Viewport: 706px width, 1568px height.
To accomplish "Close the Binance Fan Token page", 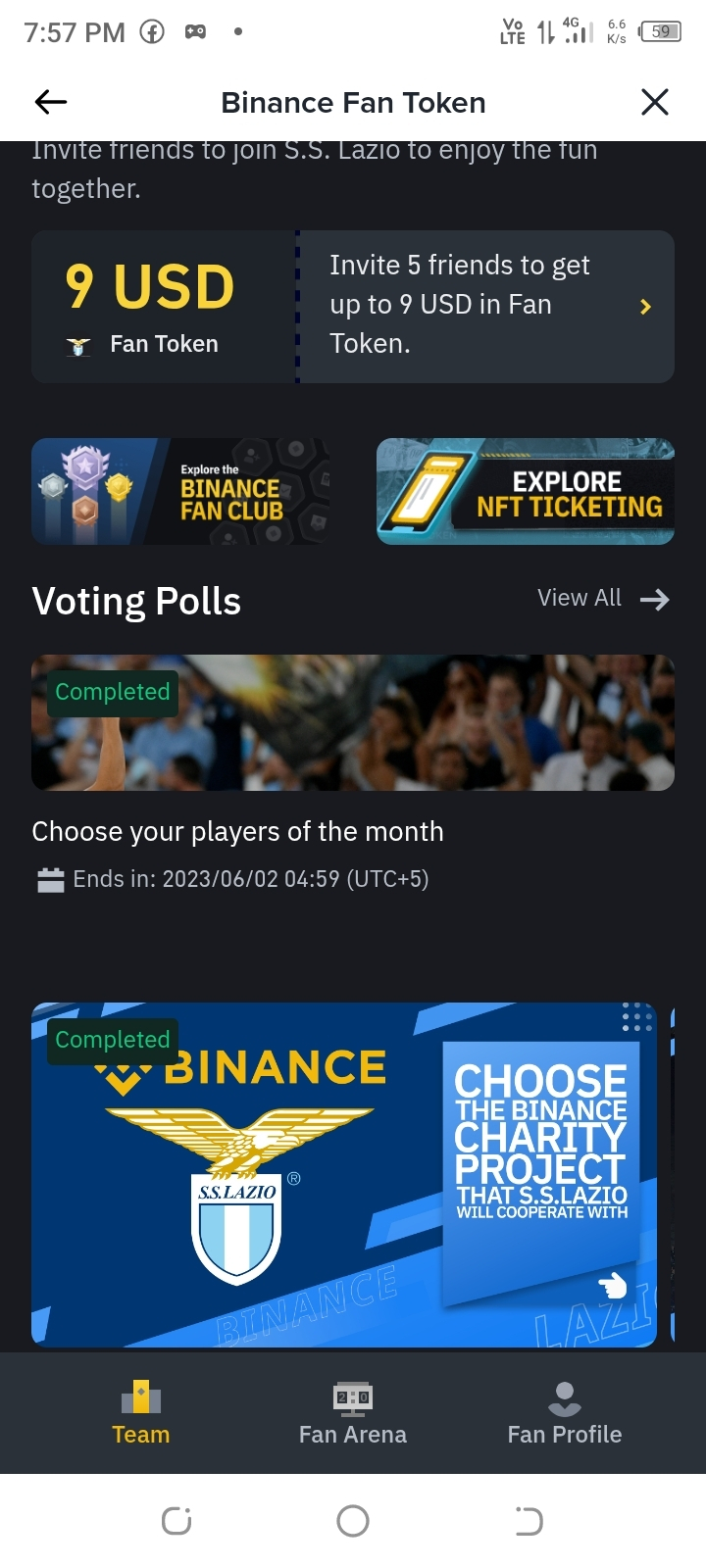I will (x=654, y=102).
